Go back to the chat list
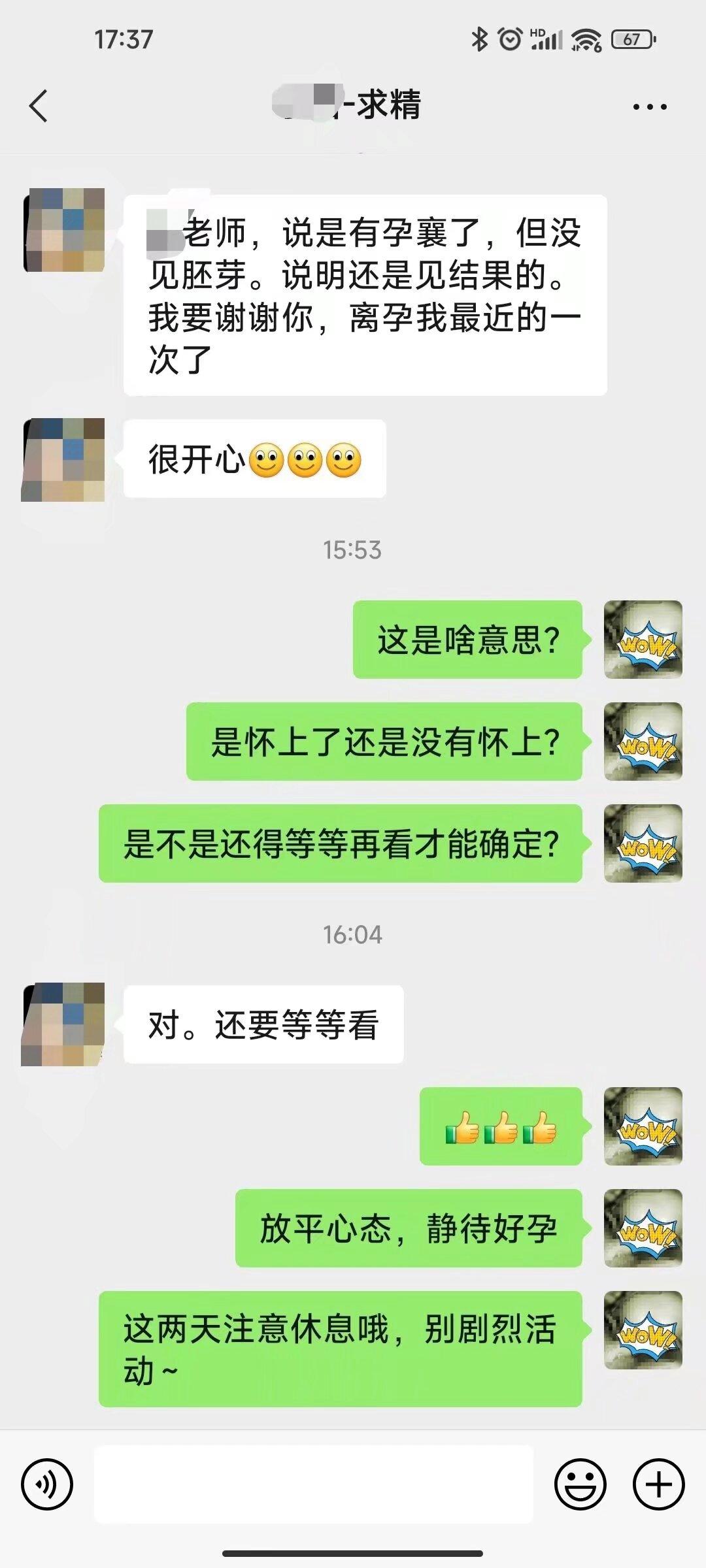This screenshot has width=706, height=1568. coord(39,106)
